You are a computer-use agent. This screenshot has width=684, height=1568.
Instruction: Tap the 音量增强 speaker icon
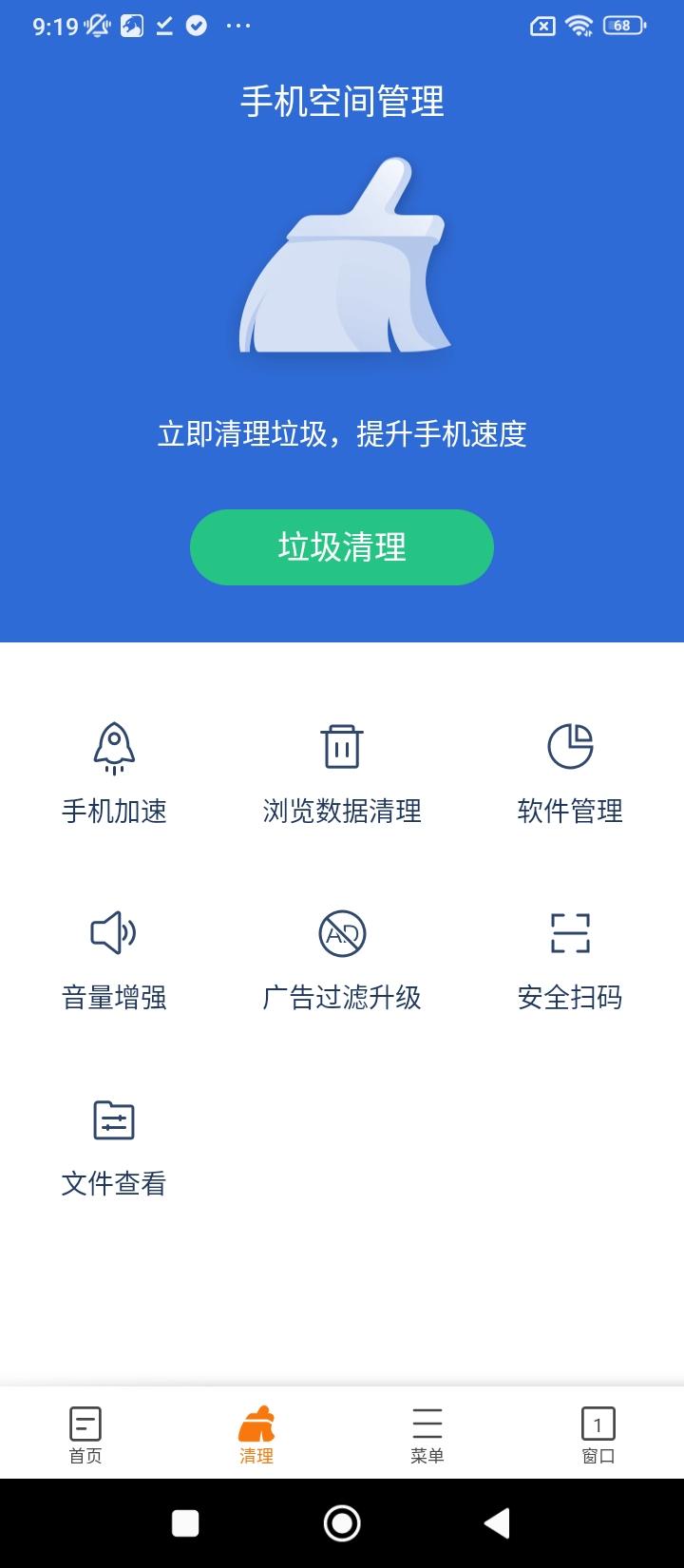(x=112, y=934)
